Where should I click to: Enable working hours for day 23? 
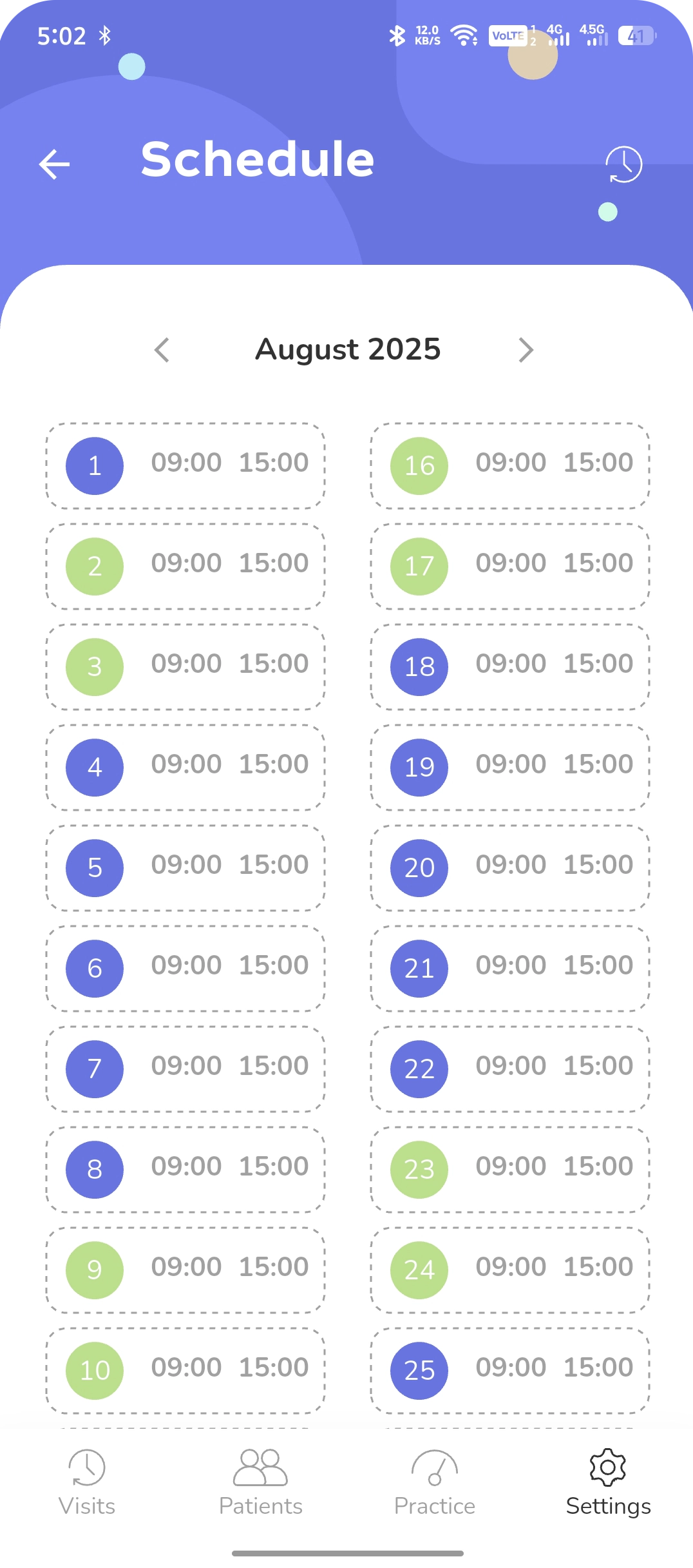tap(418, 1169)
